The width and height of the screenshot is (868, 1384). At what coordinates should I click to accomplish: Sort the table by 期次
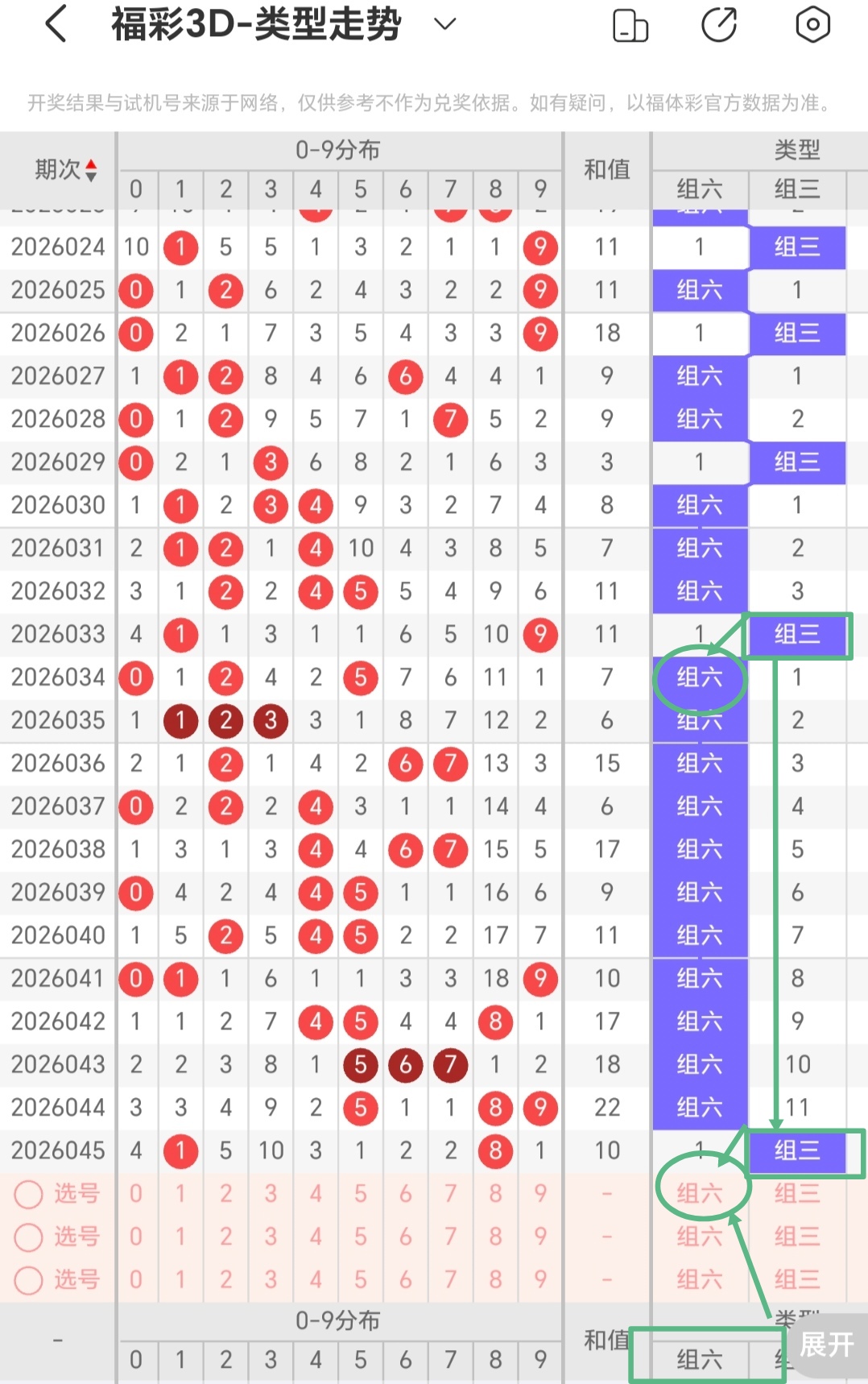tap(66, 170)
